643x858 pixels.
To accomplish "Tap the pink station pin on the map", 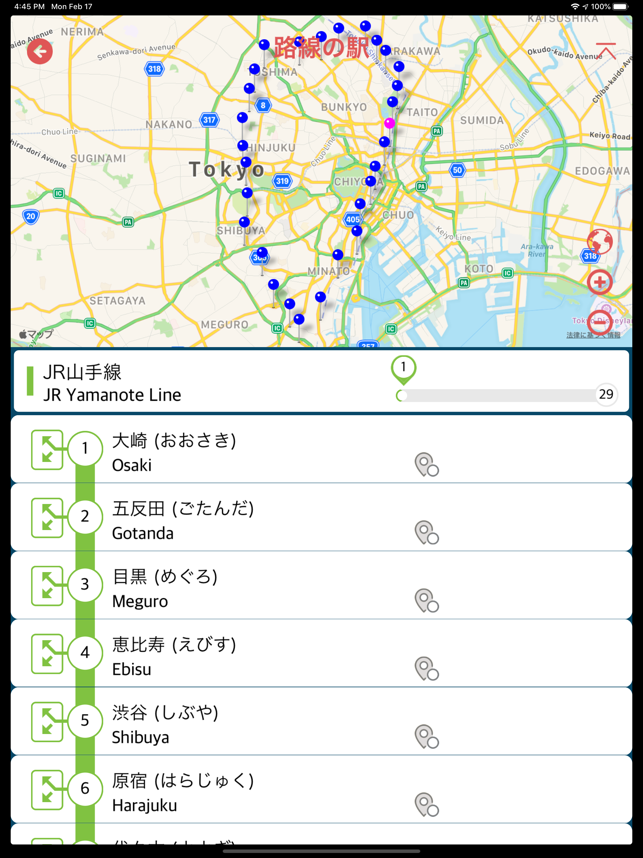I will click(x=390, y=123).
